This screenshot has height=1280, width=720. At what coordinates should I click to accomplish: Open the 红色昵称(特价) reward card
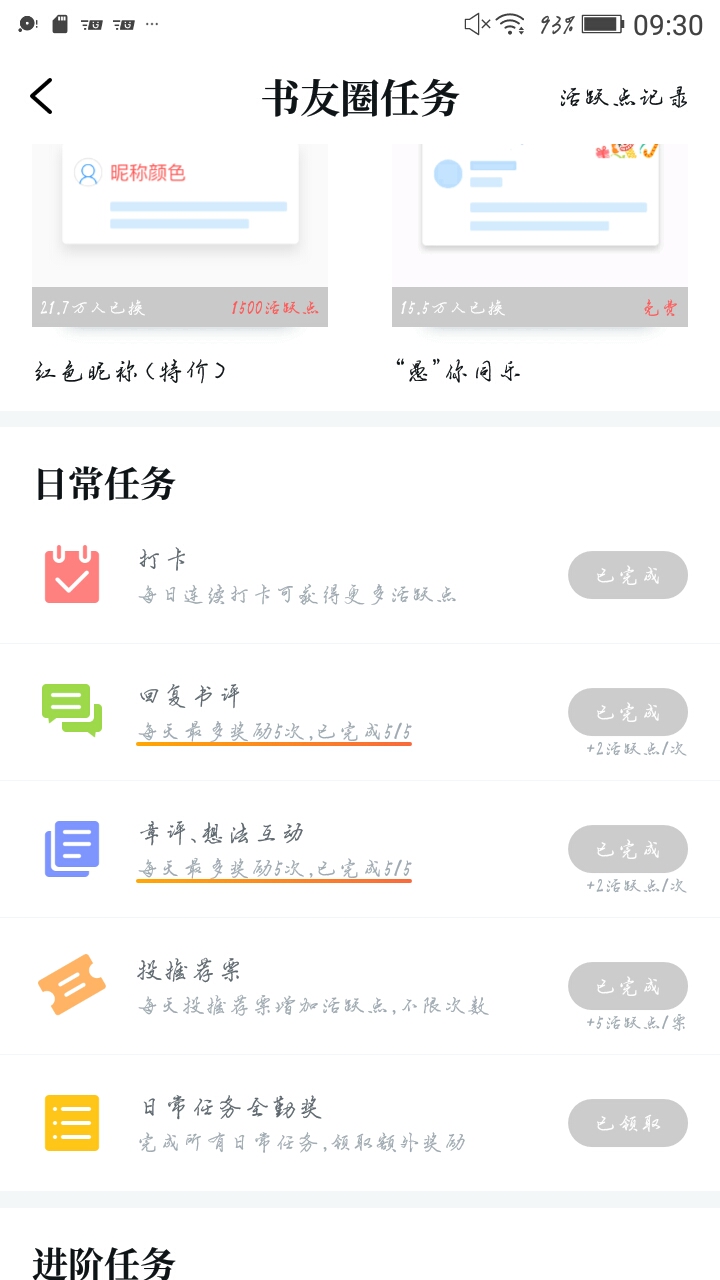click(x=180, y=266)
